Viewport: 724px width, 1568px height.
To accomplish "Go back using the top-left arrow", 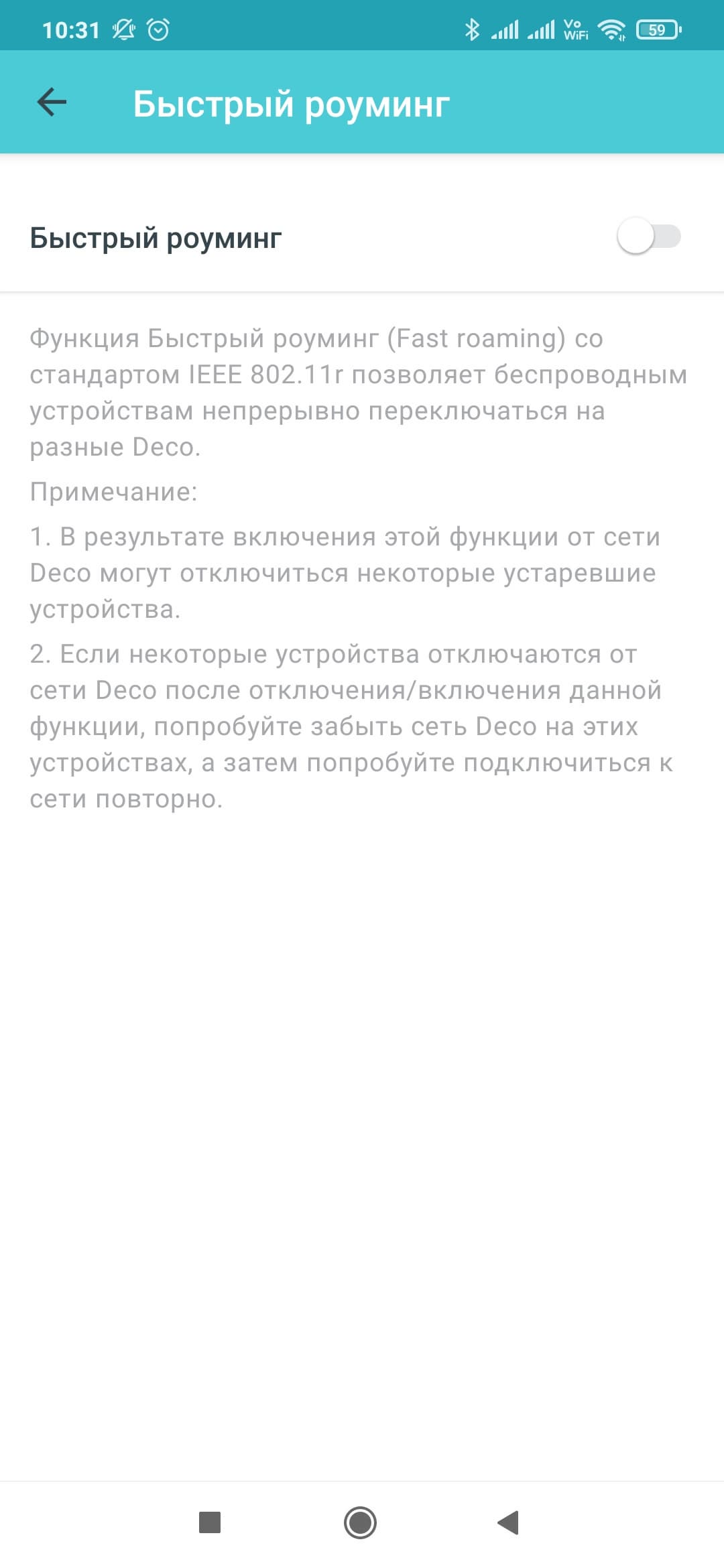I will tap(52, 103).
